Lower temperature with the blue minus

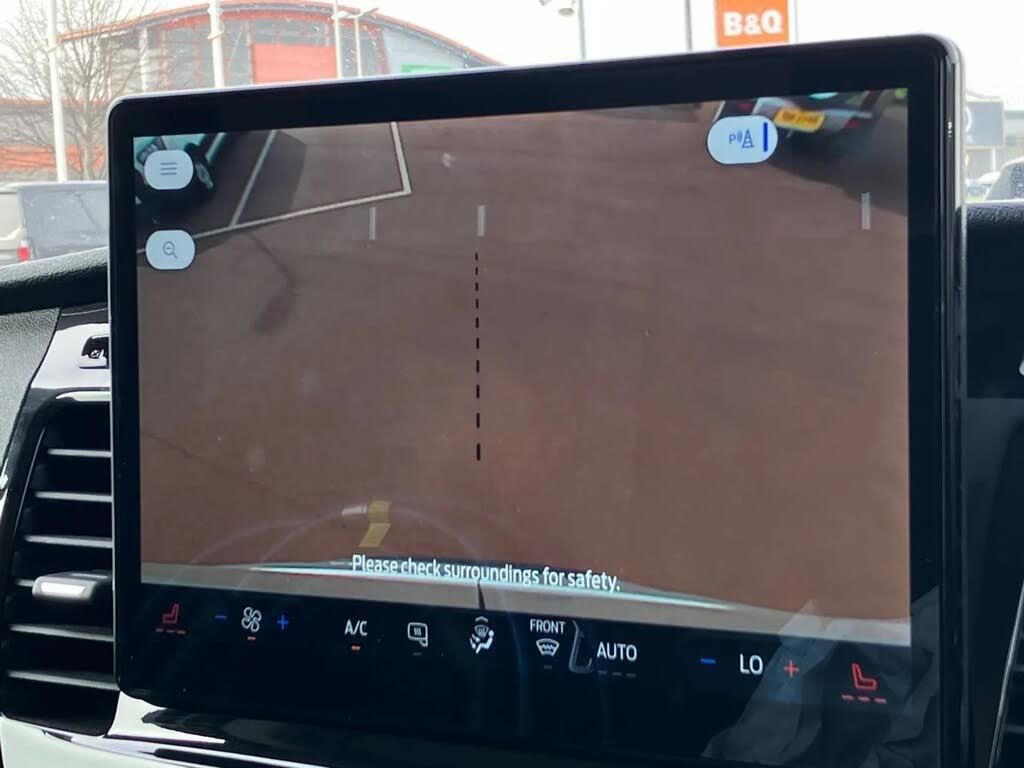707,661
